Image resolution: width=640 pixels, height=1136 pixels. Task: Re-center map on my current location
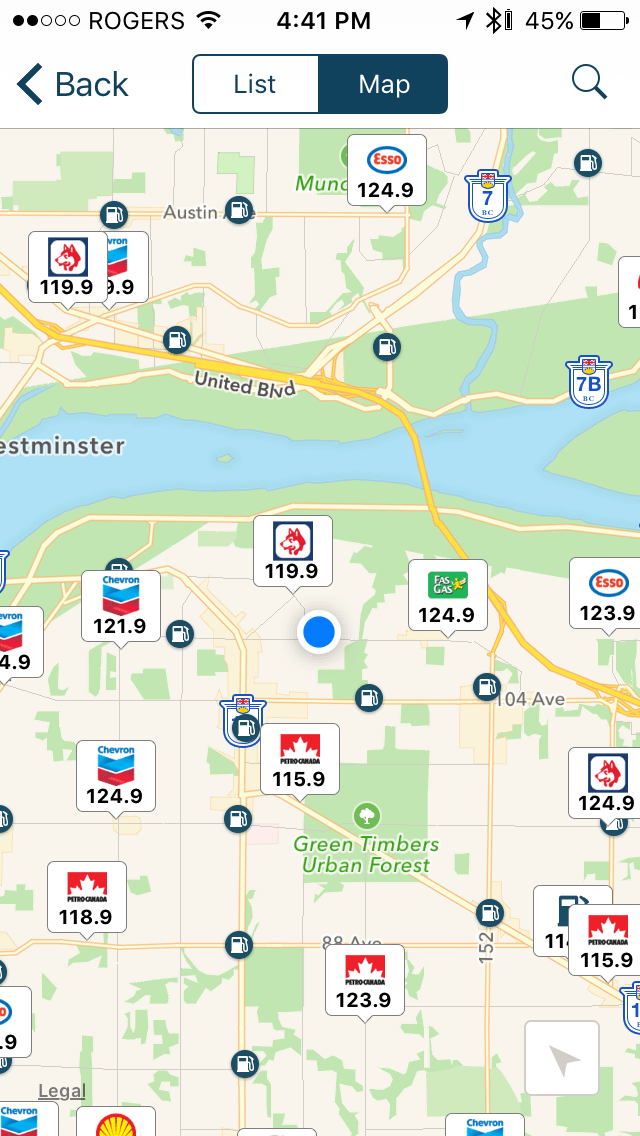pos(562,1058)
